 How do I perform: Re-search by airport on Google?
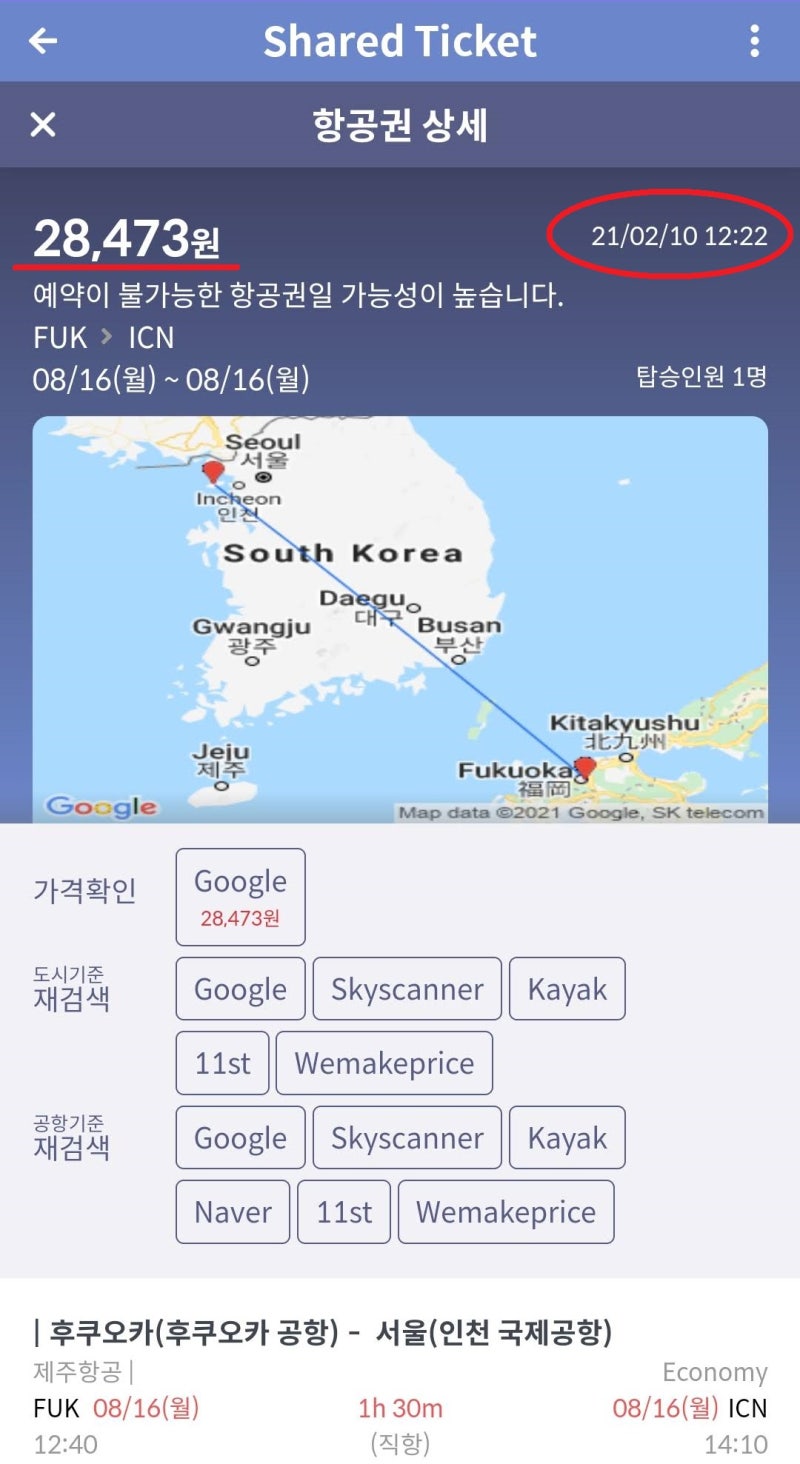pyautogui.click(x=240, y=1138)
